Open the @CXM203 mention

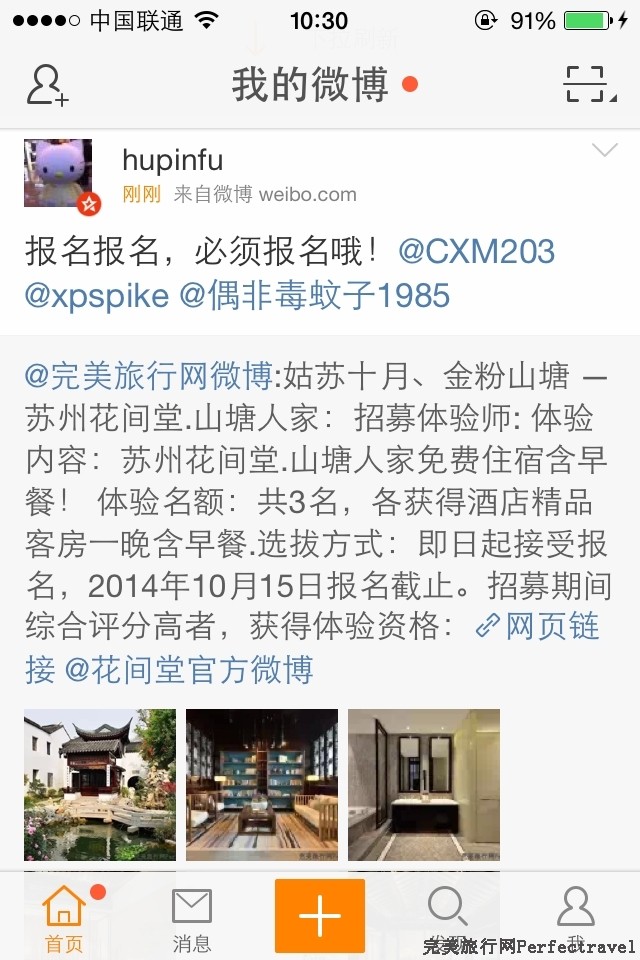[476, 251]
